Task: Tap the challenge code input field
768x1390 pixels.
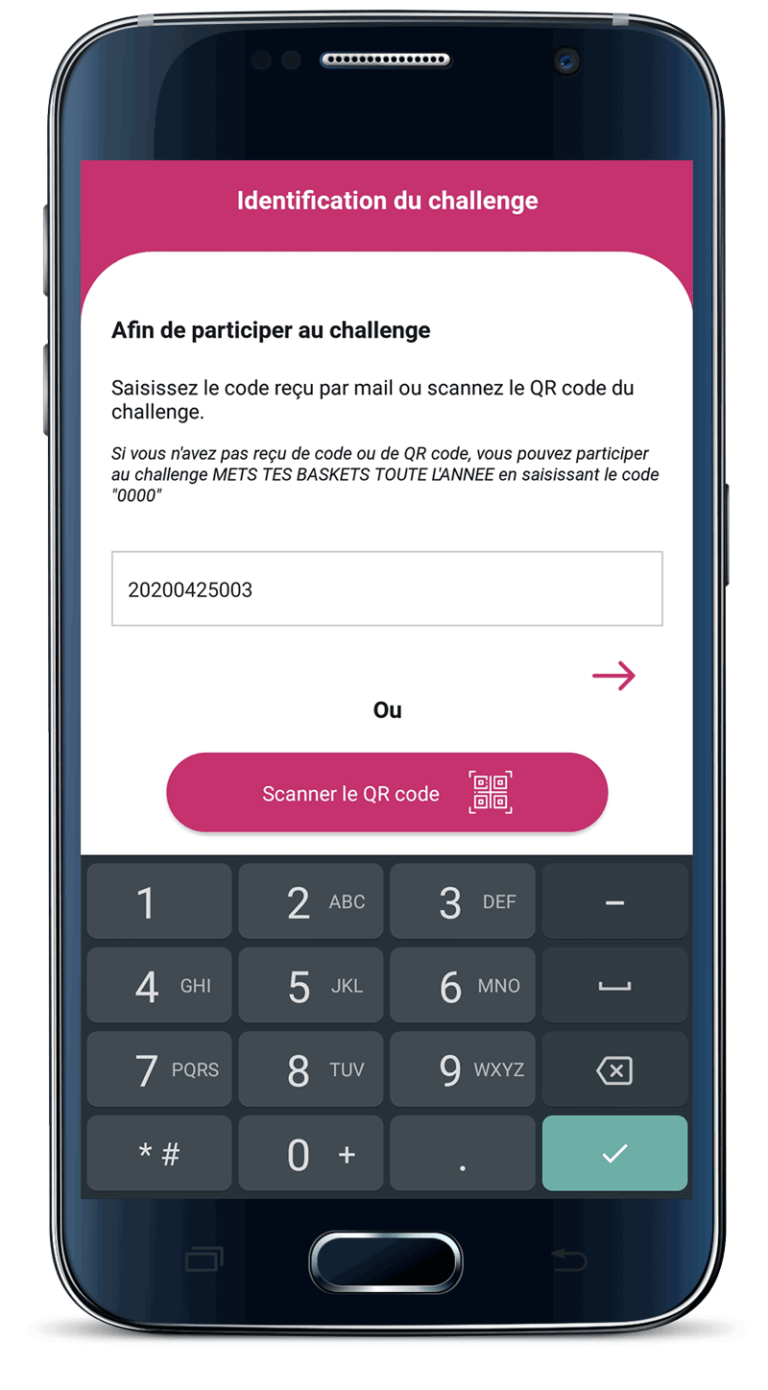Action: pos(386,589)
